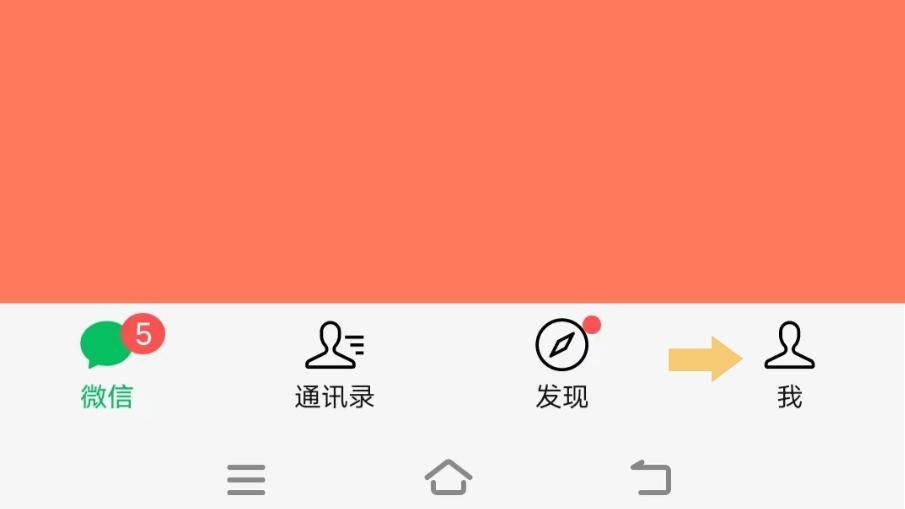Select the 我 profile tab
This screenshot has width=905, height=509.
click(789, 364)
